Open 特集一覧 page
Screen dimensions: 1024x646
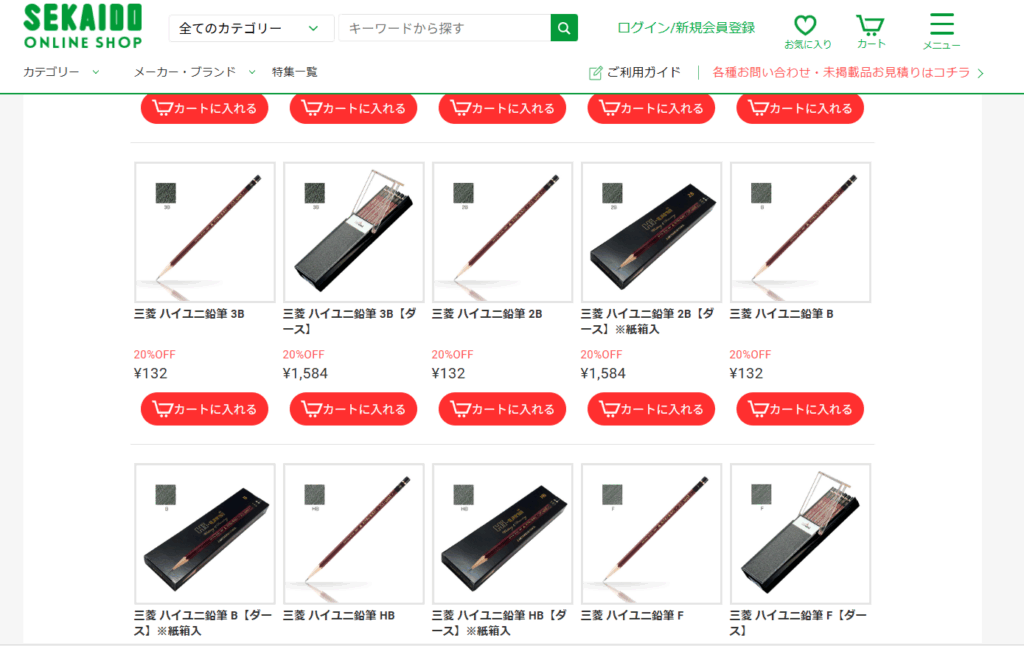point(295,72)
